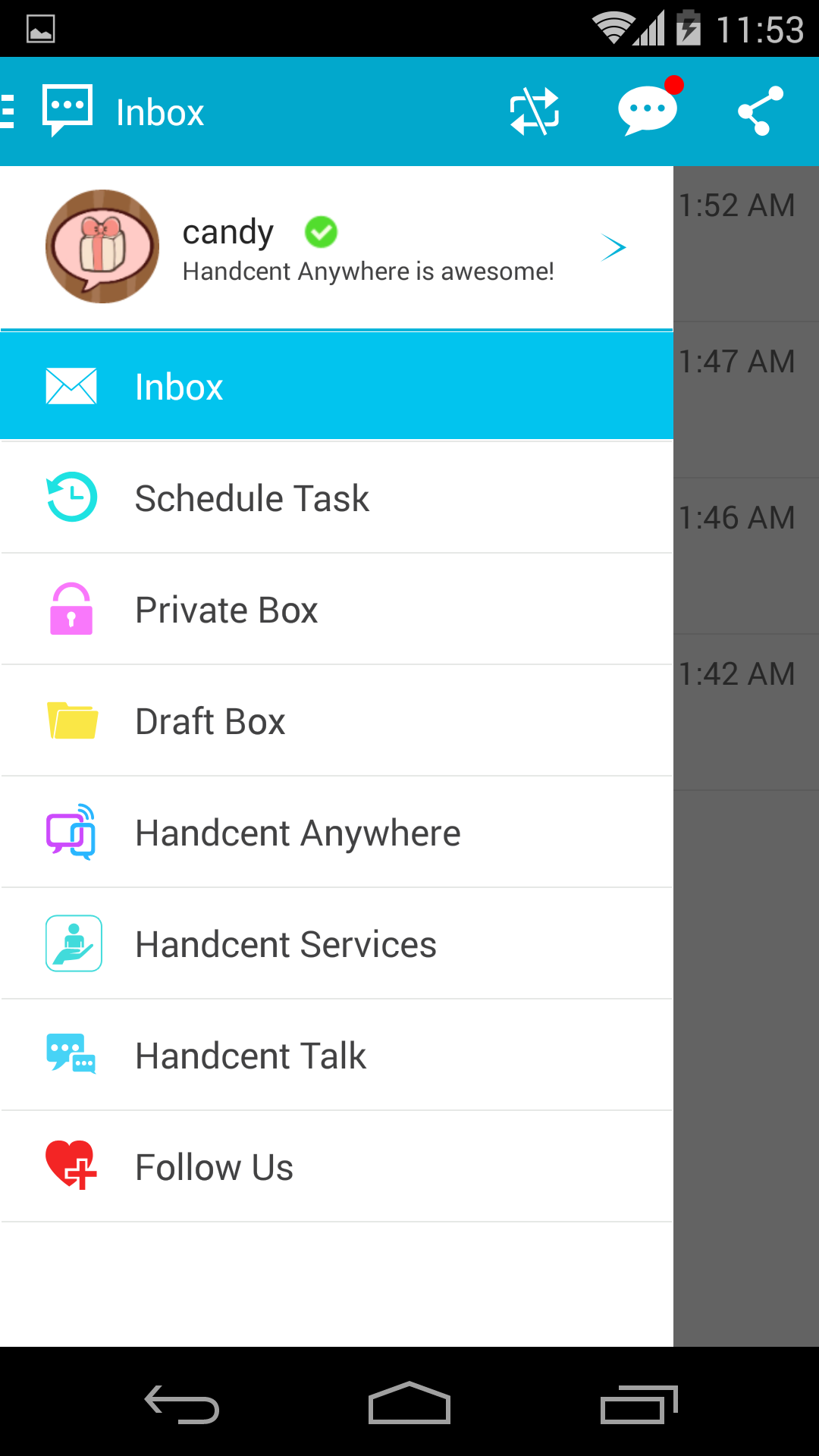819x1456 pixels.
Task: Click the candy username text
Action: tap(227, 231)
